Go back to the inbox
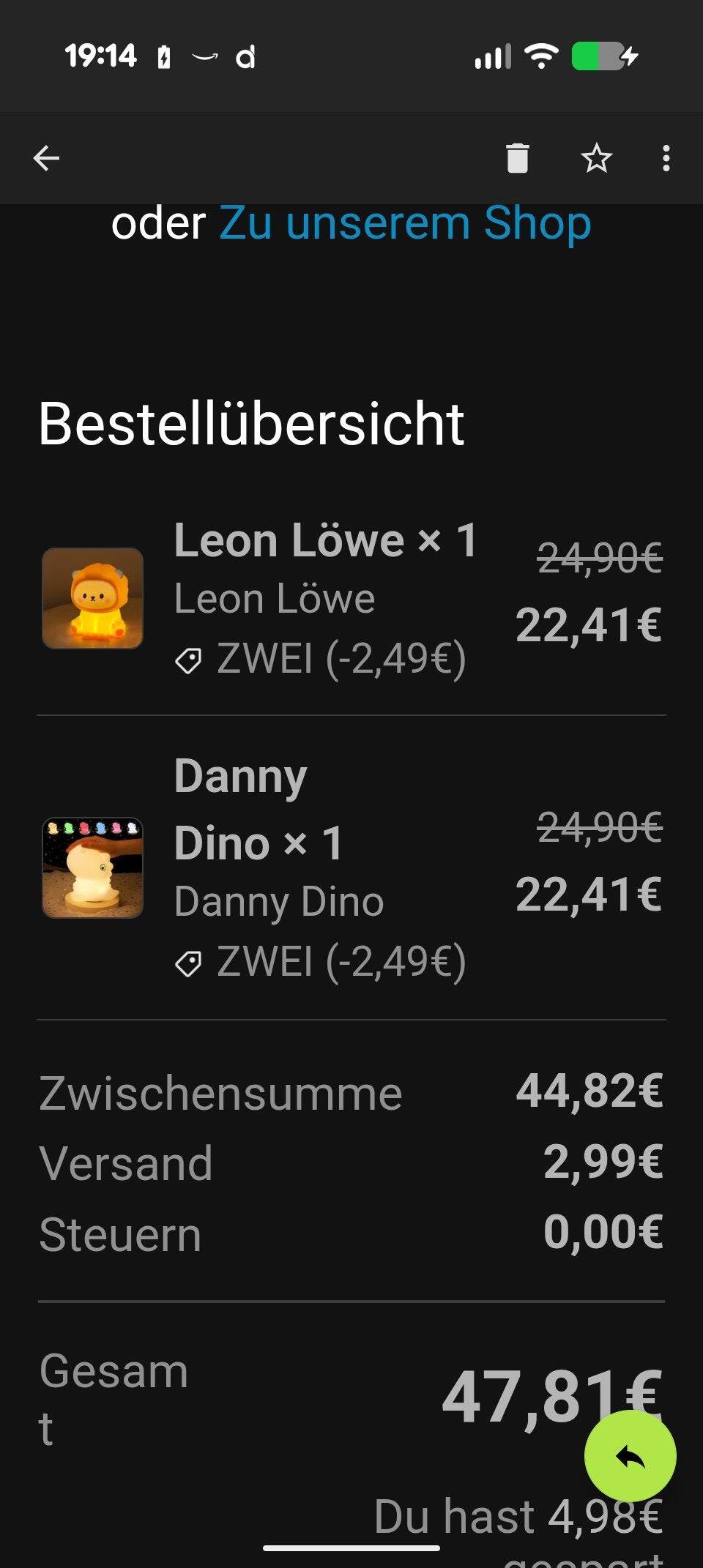The width and height of the screenshot is (703, 1568). (46, 158)
